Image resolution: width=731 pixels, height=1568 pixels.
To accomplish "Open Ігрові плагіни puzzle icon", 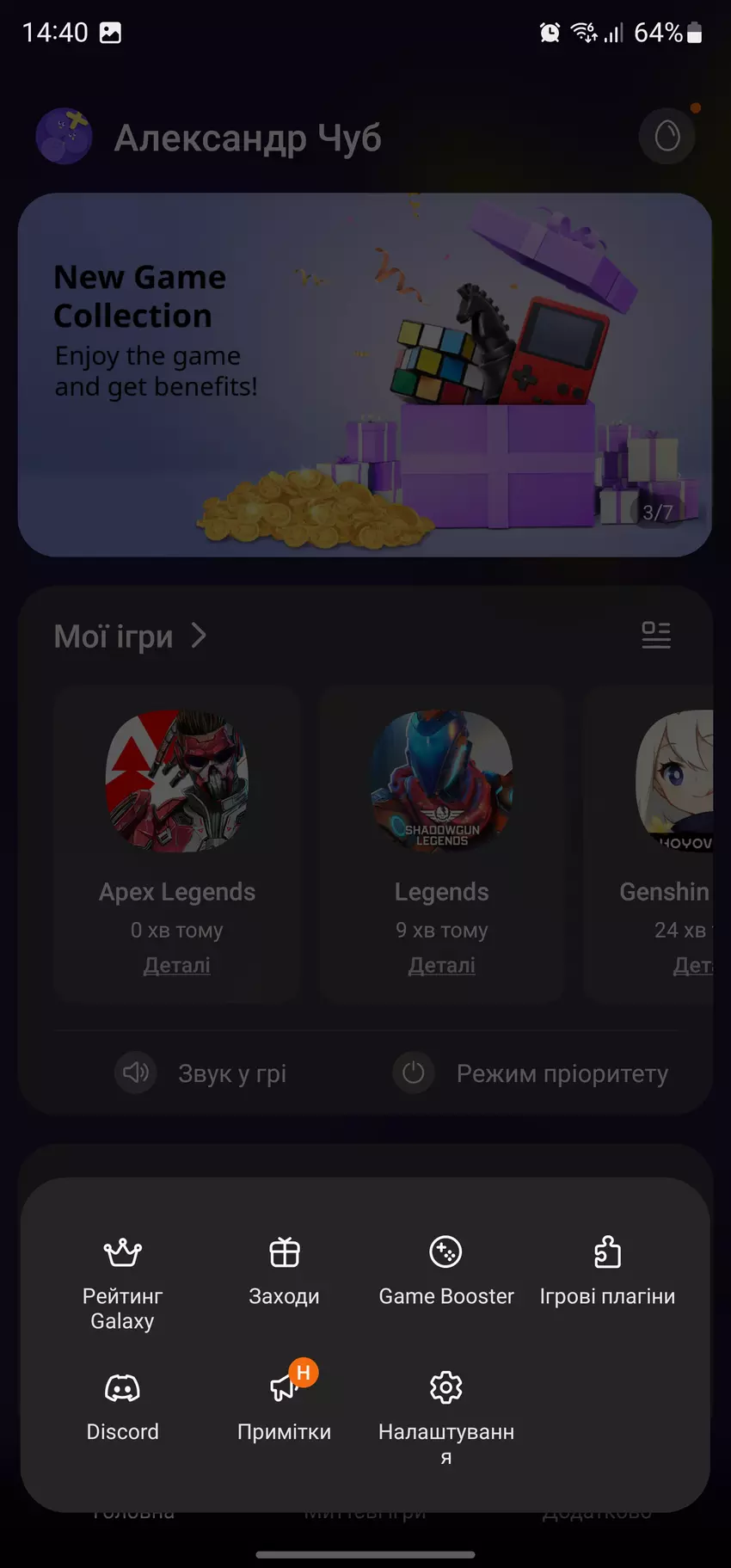I will pyautogui.click(x=606, y=1251).
